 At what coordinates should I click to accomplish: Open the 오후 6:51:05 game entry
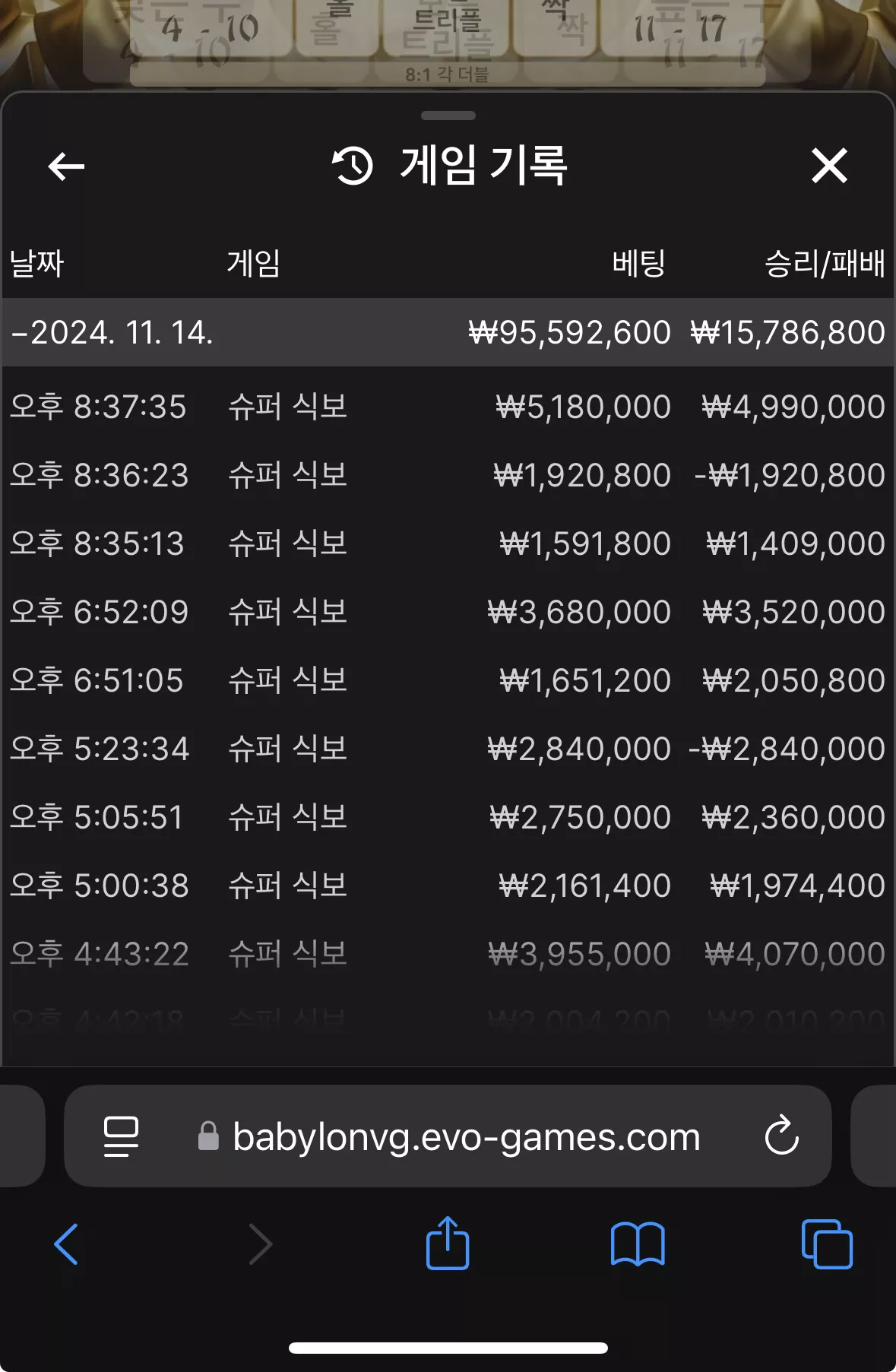click(448, 680)
